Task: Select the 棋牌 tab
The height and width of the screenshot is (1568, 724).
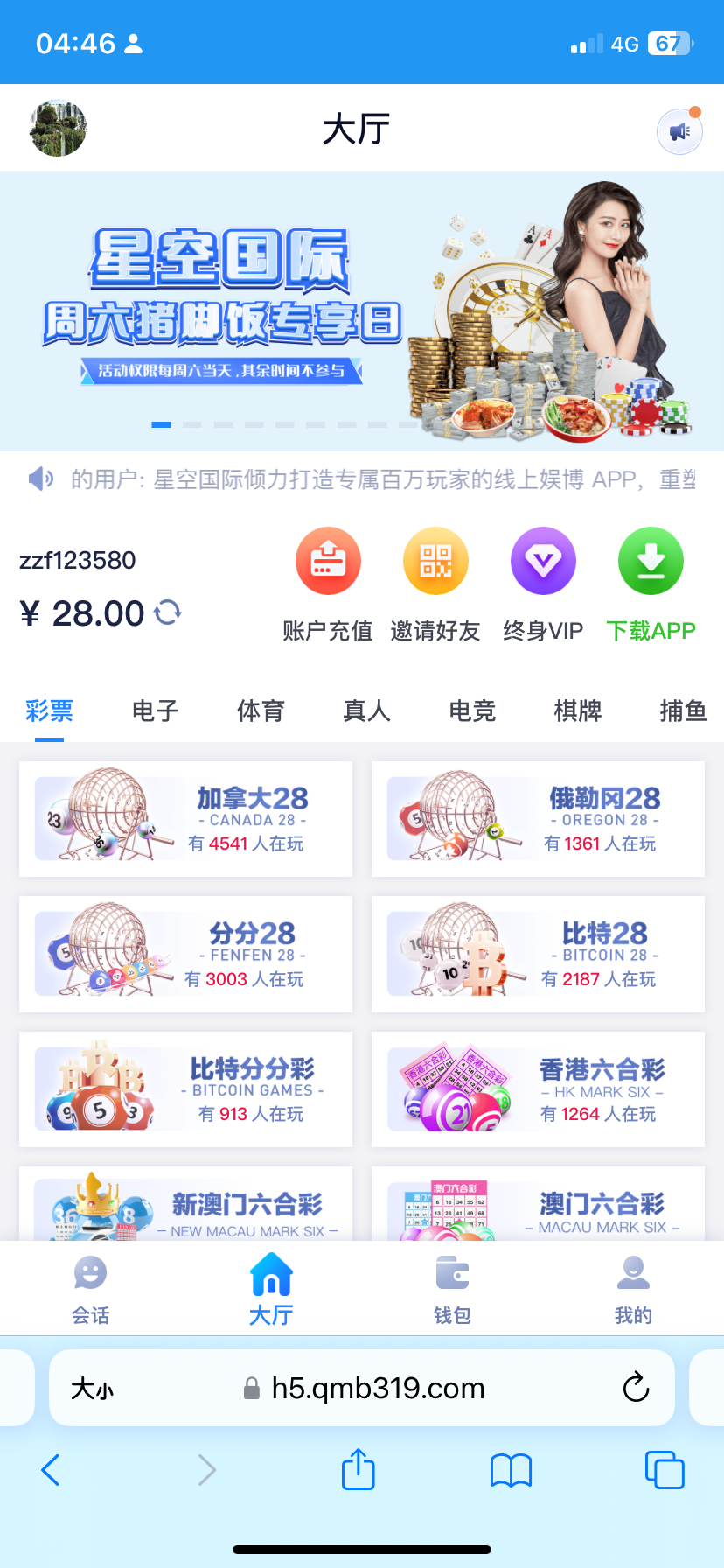Action: [x=577, y=710]
